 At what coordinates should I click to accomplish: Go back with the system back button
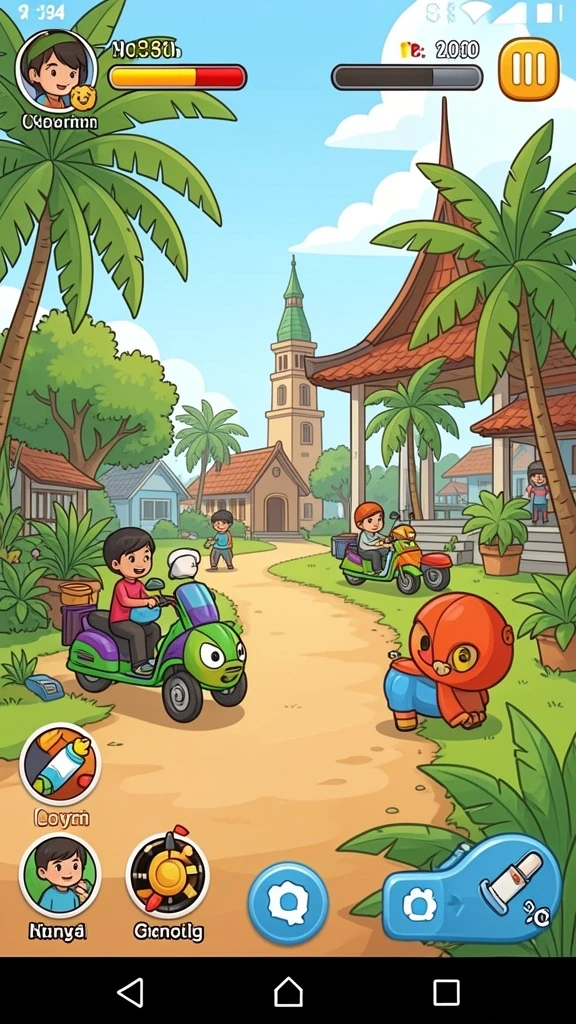tap(130, 992)
